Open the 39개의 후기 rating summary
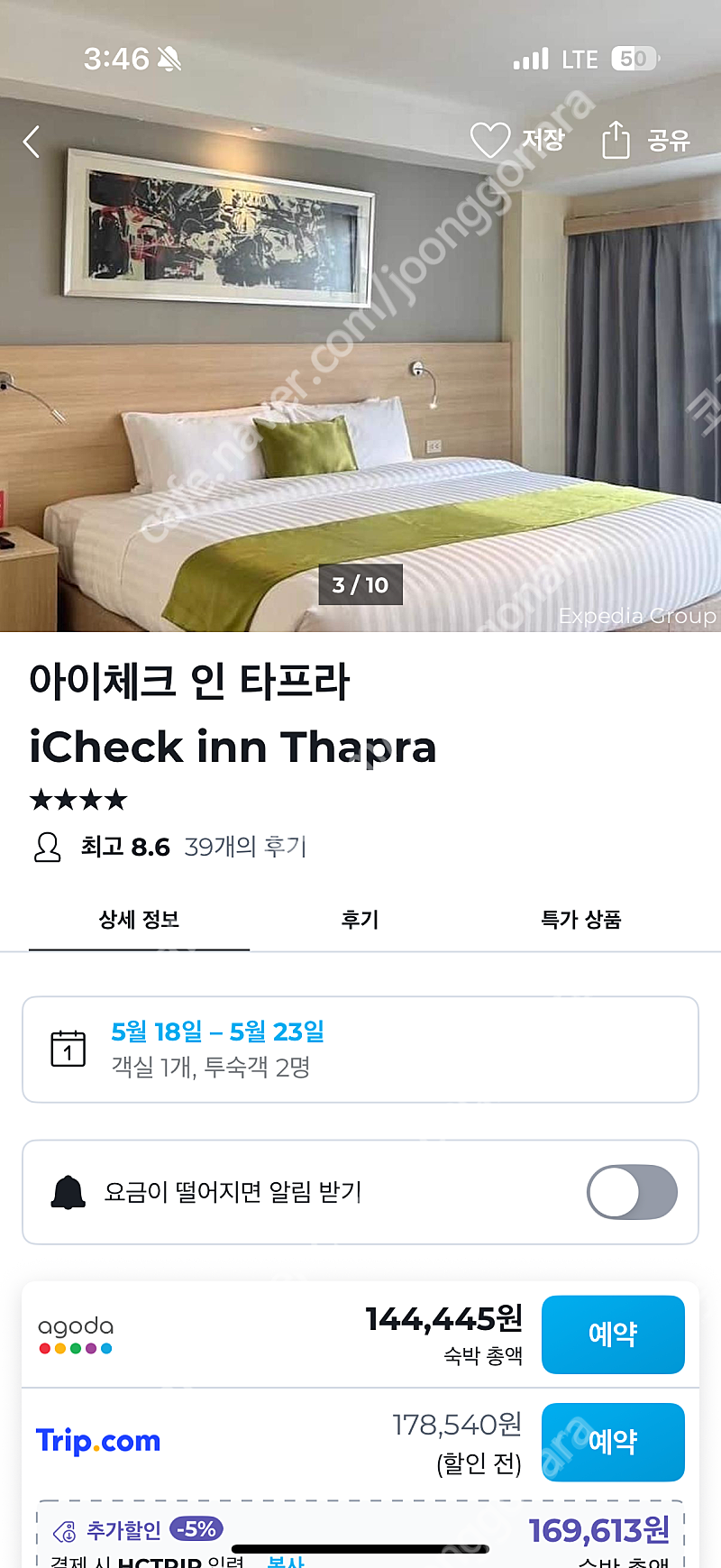 click(245, 847)
